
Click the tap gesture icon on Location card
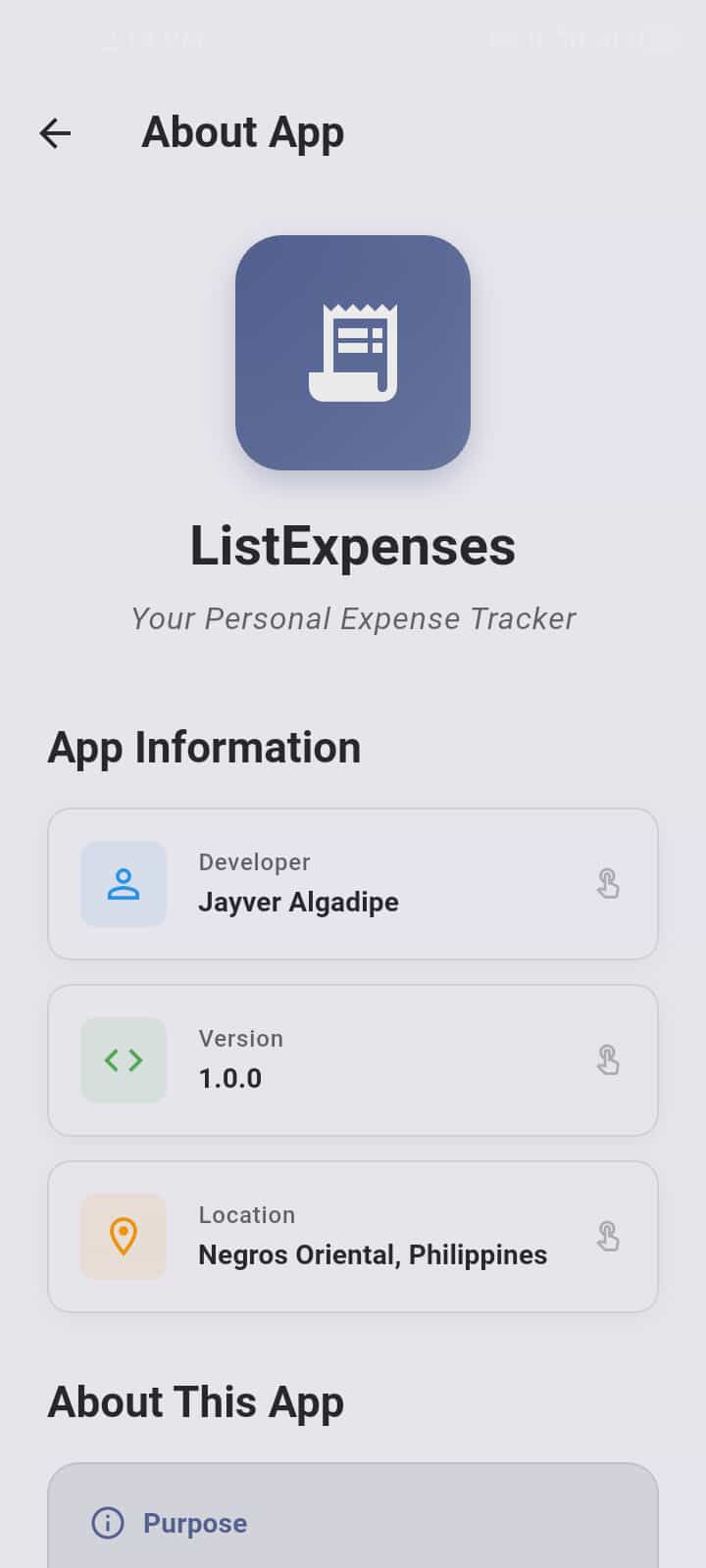[x=608, y=1236]
